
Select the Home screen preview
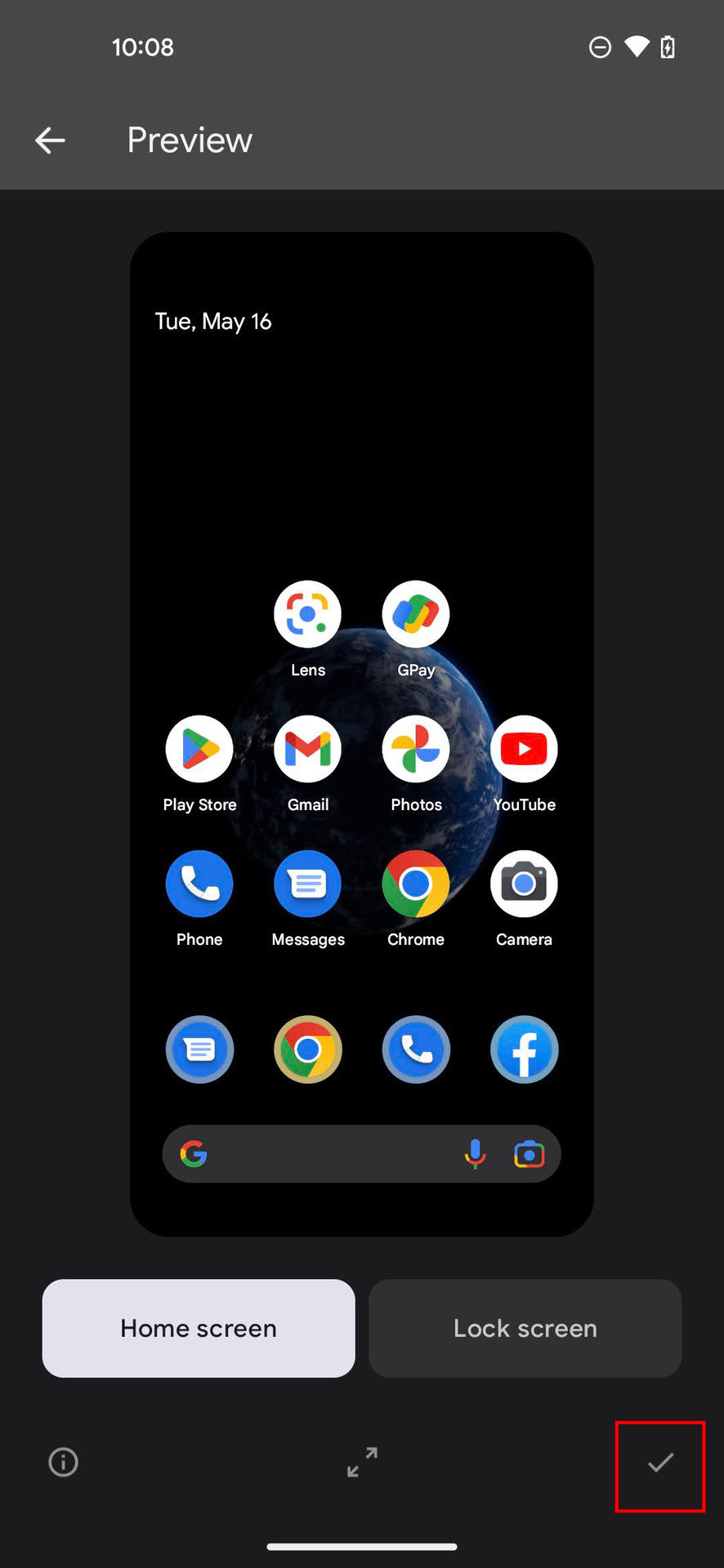(x=199, y=1328)
